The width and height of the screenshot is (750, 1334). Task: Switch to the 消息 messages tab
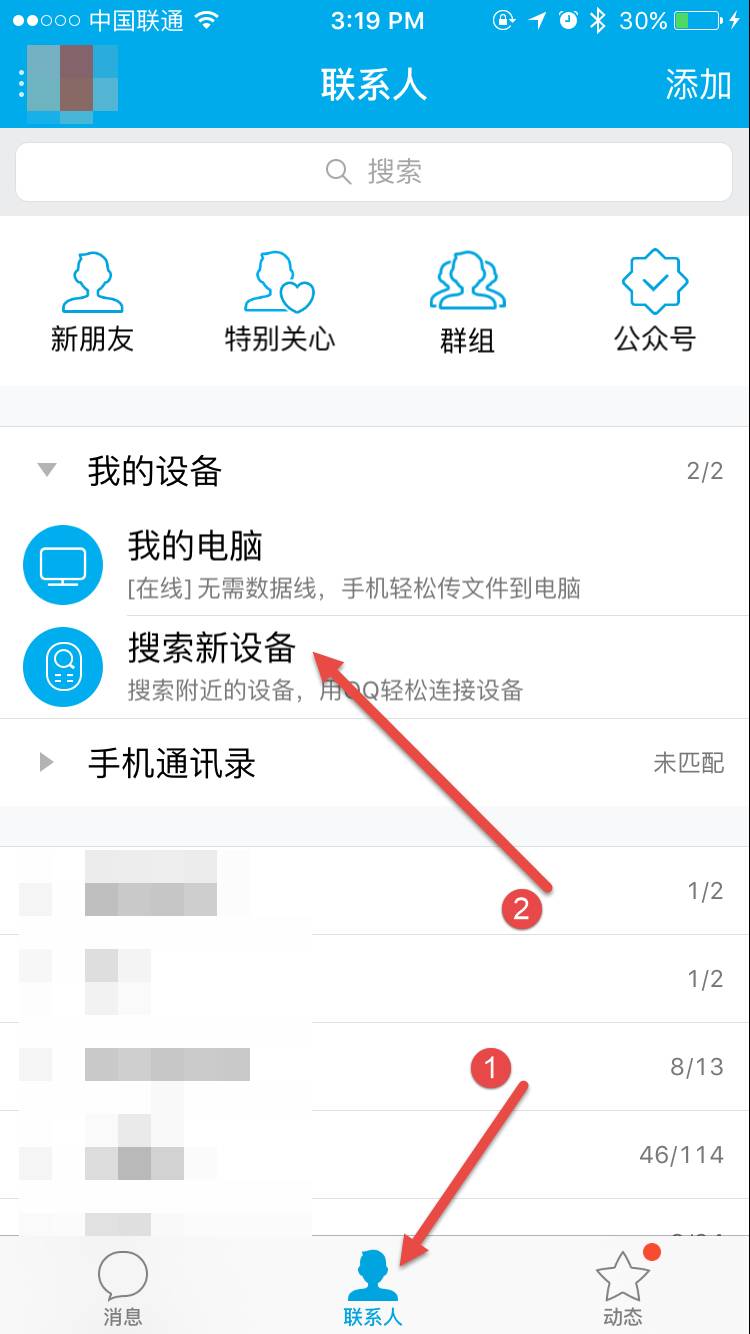(x=123, y=1288)
